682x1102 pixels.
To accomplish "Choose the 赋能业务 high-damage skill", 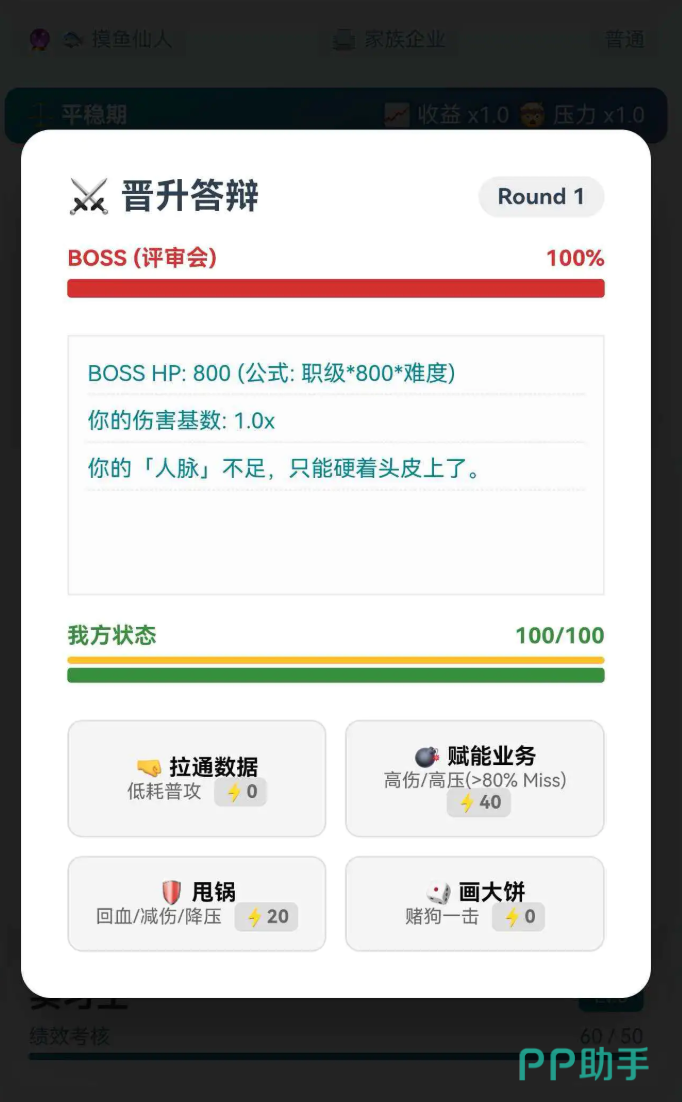I will click(475, 778).
